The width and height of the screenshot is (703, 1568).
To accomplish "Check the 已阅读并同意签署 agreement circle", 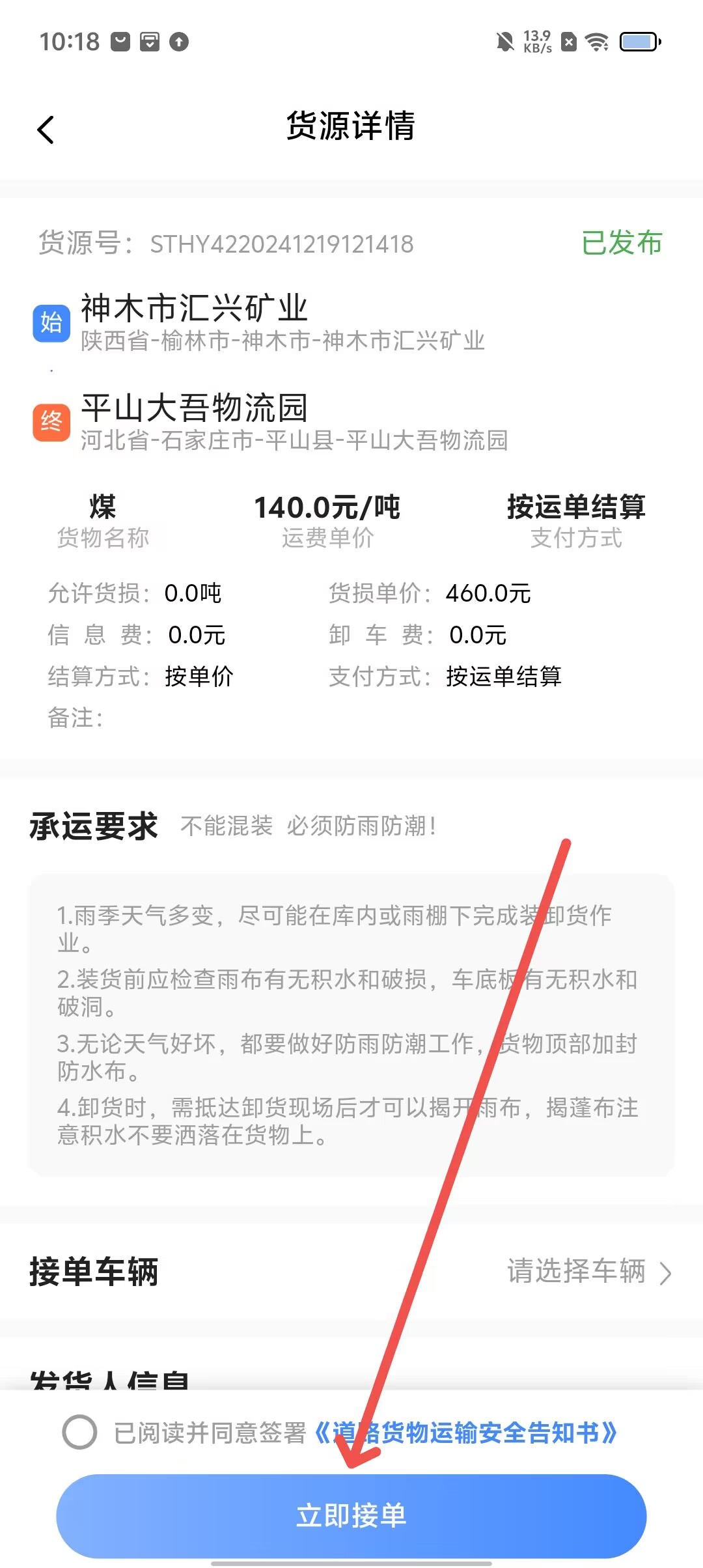I will tap(79, 1433).
